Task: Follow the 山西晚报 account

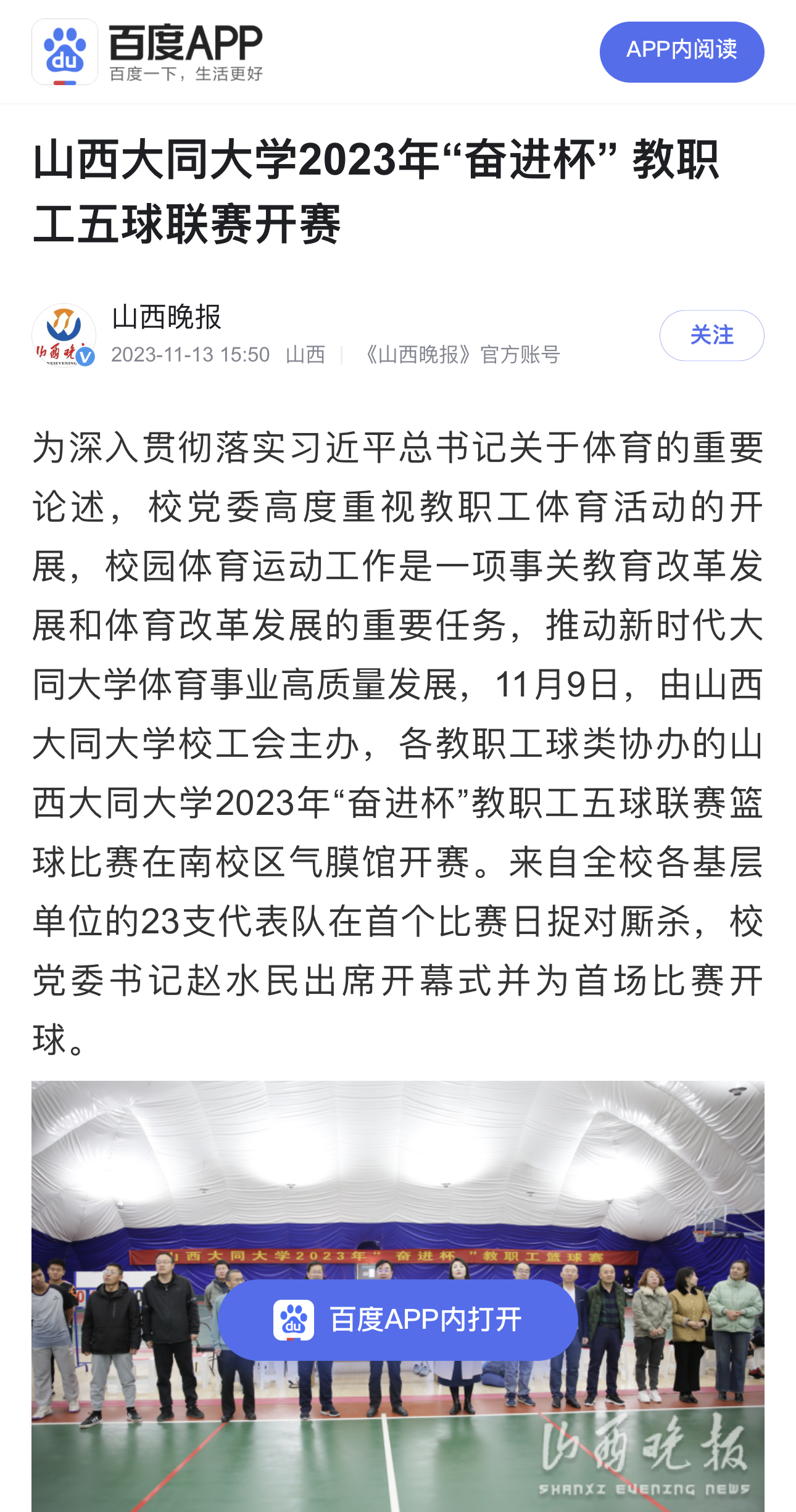Action: [x=711, y=335]
